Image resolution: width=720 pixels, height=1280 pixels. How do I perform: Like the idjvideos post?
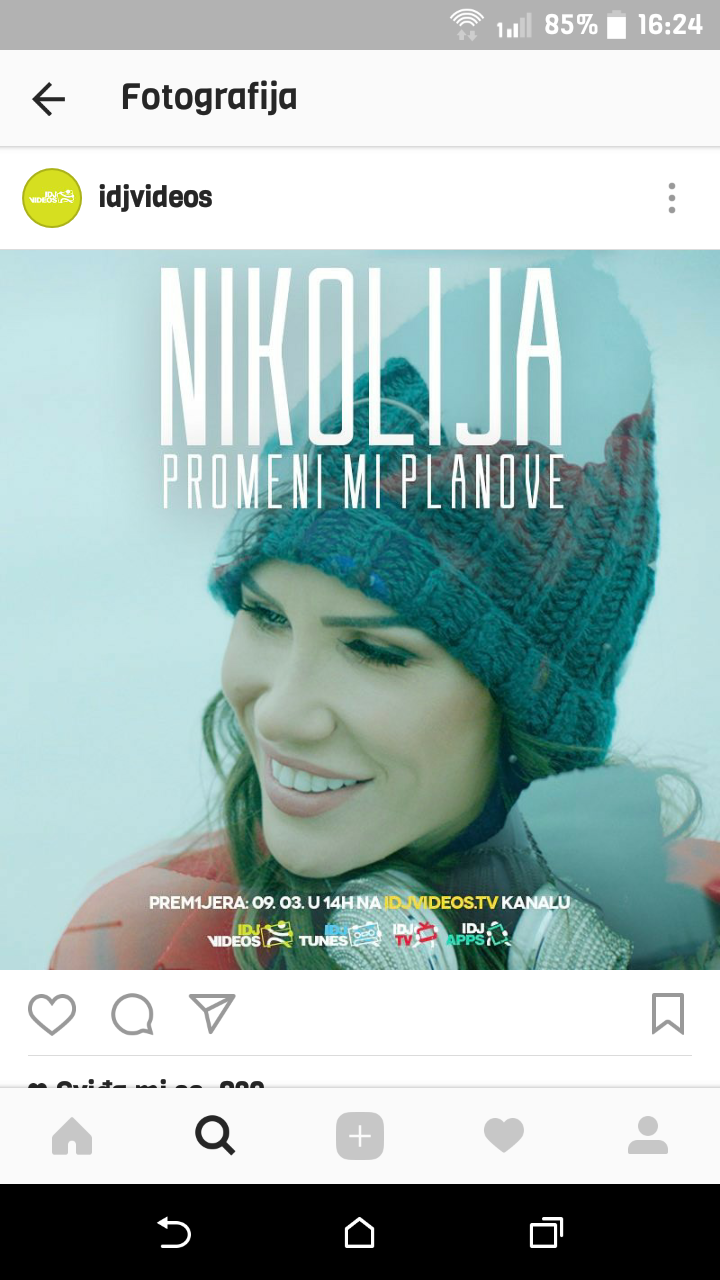[52, 1014]
